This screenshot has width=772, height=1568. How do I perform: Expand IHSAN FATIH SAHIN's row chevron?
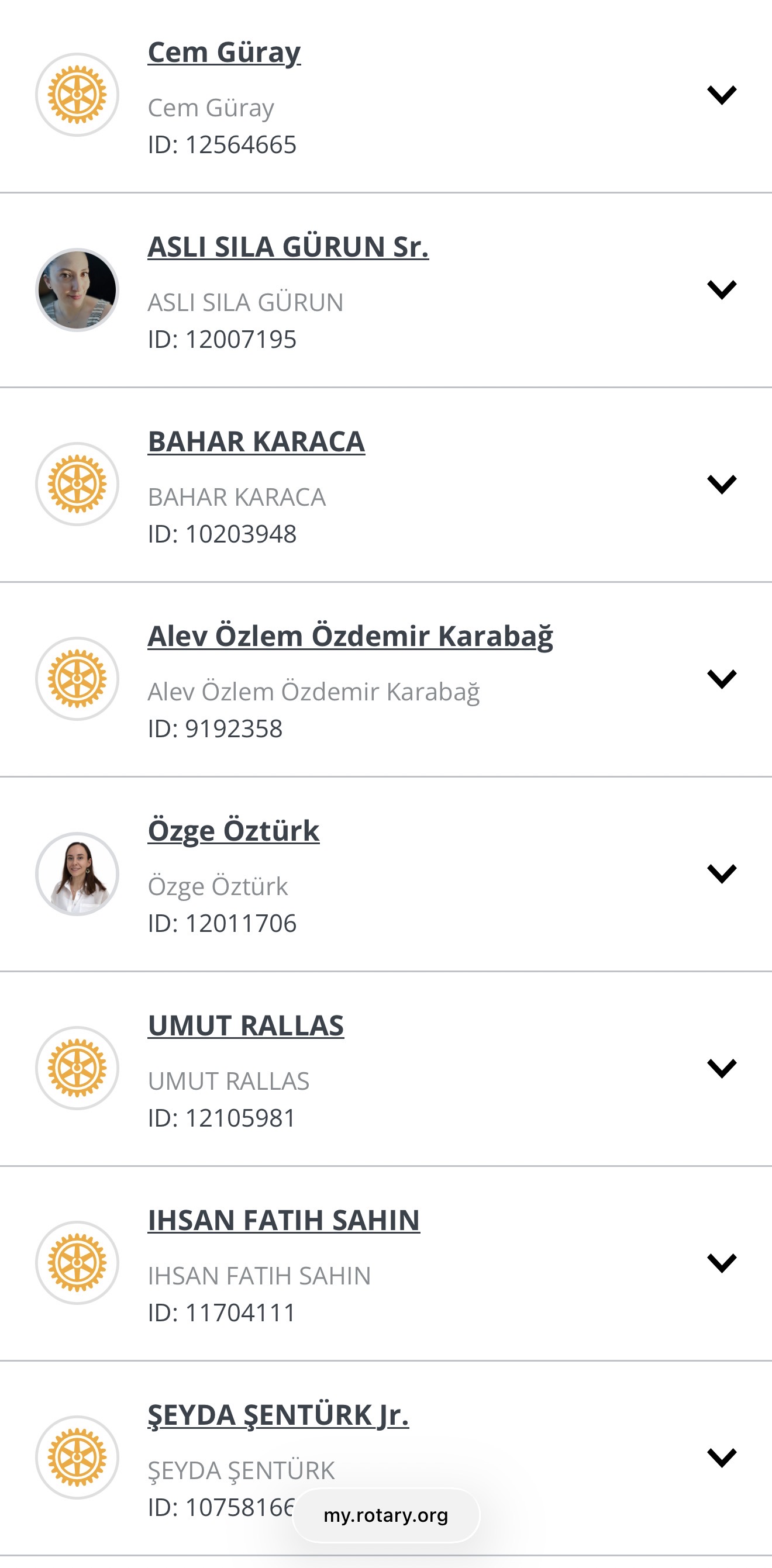pyautogui.click(x=722, y=1263)
